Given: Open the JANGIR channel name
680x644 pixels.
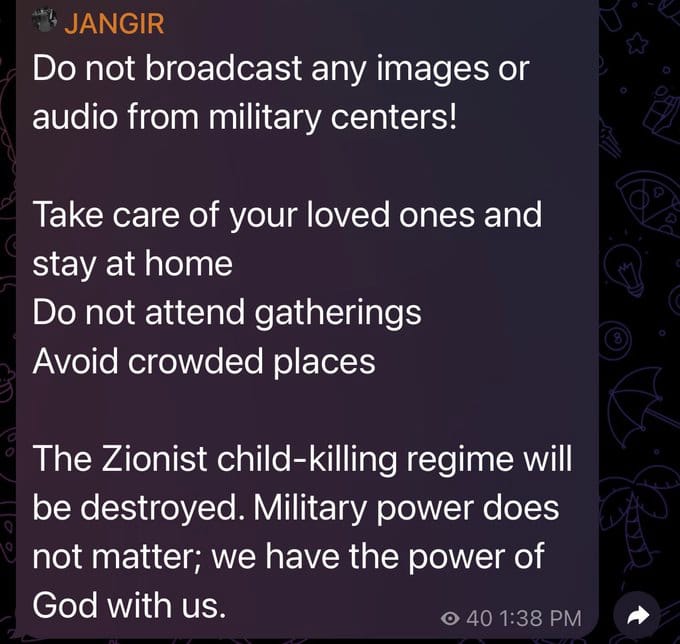Looking at the screenshot, I should 113,23.
